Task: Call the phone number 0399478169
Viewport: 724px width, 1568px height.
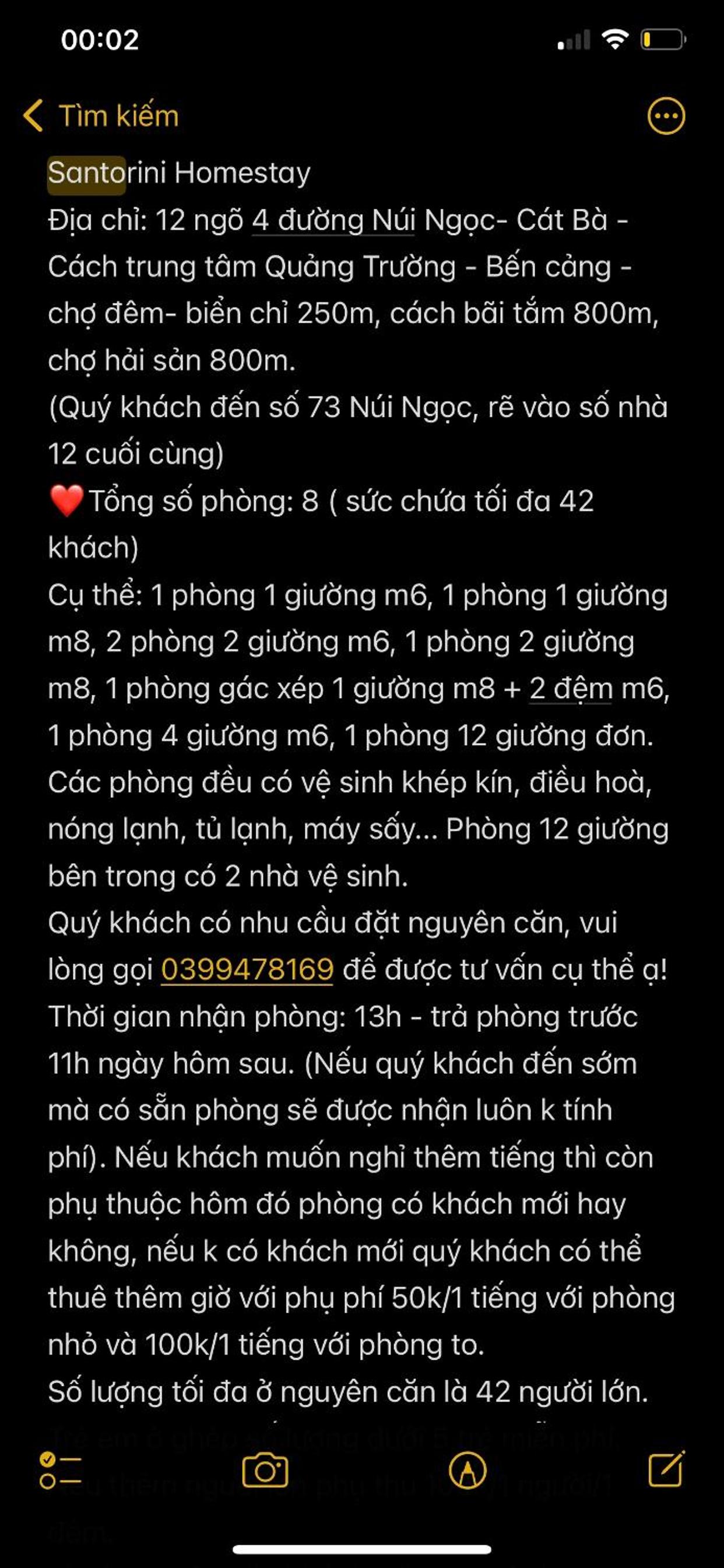Action: (x=247, y=970)
